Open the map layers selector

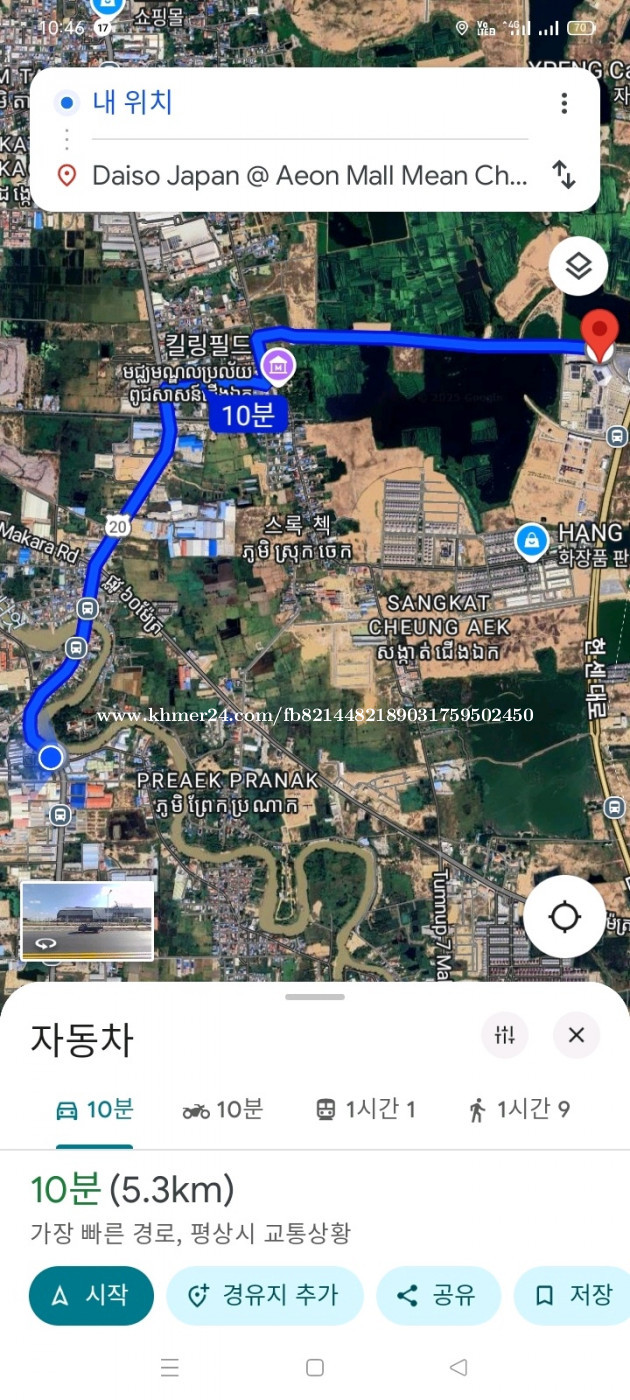point(578,266)
